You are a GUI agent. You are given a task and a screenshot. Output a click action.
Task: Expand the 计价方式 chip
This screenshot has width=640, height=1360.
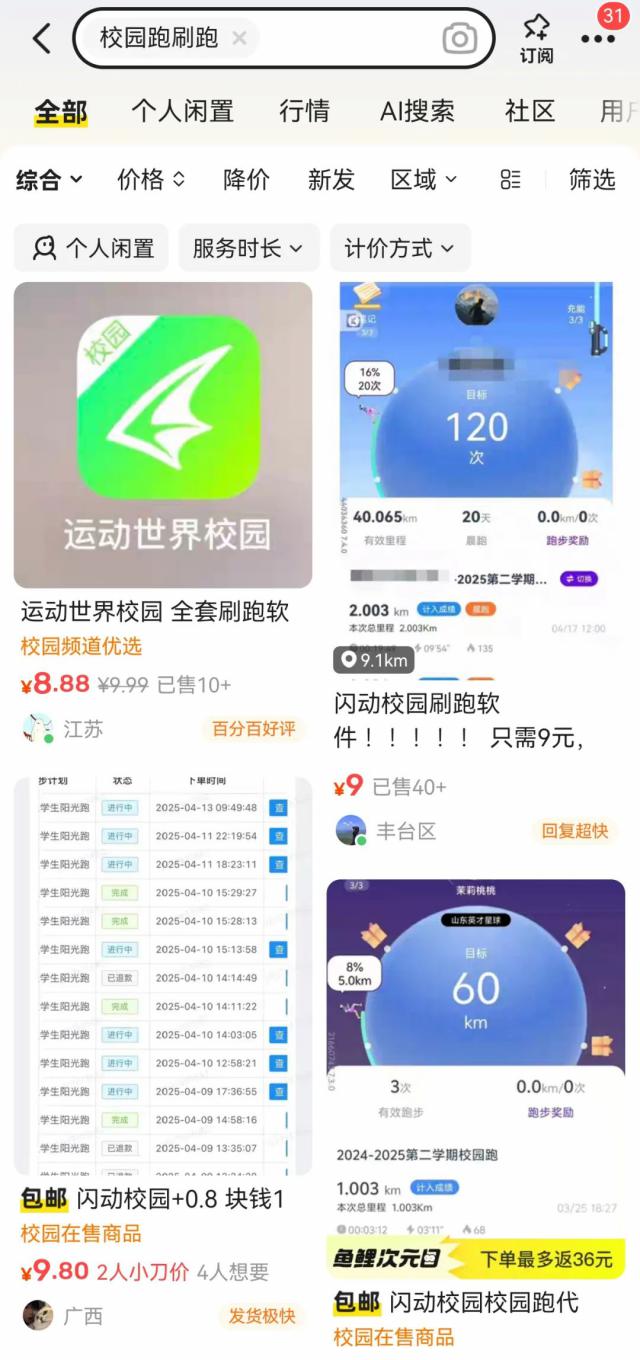(399, 248)
